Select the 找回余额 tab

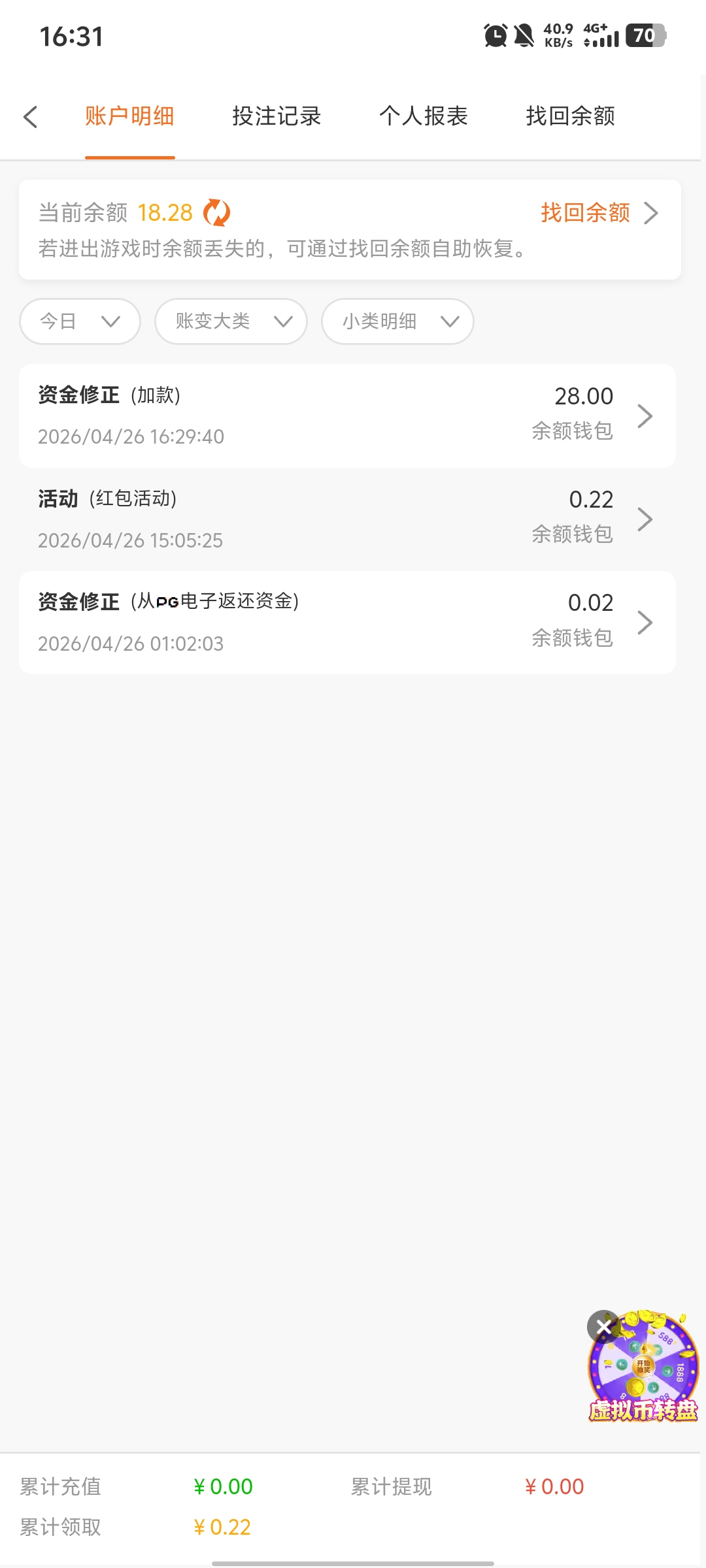click(570, 116)
